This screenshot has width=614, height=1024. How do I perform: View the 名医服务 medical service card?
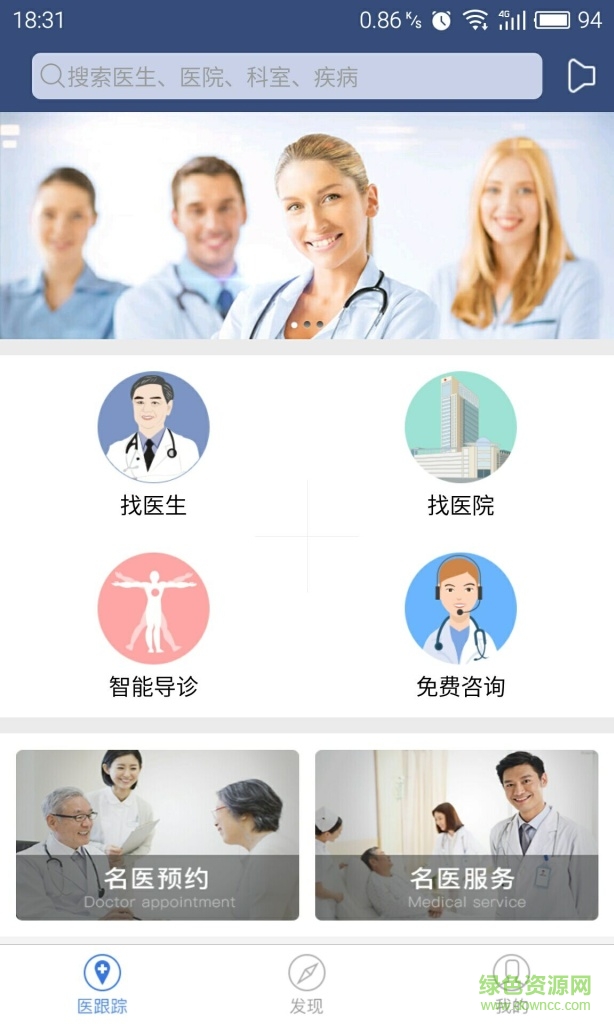pyautogui.click(x=457, y=835)
